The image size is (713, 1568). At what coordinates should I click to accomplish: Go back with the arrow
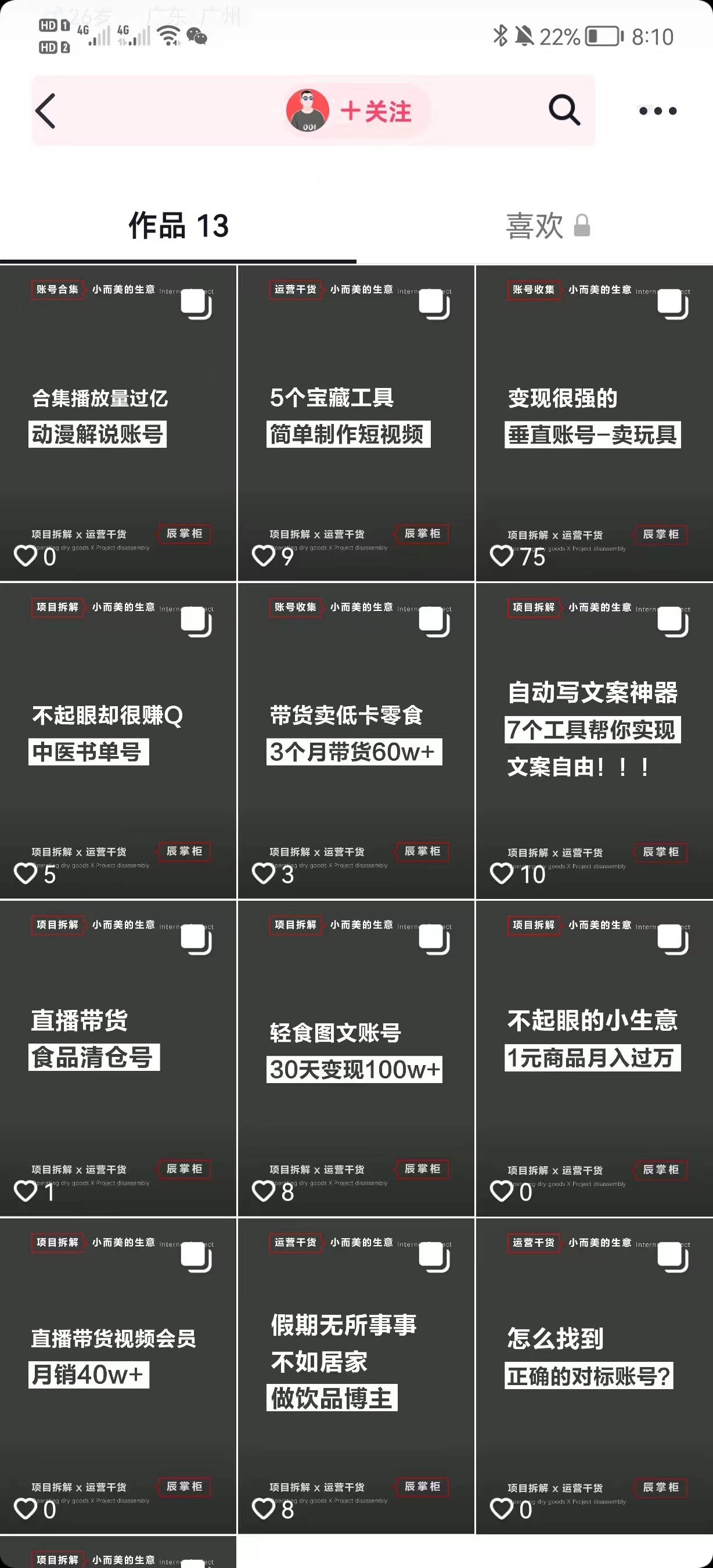pos(46,111)
